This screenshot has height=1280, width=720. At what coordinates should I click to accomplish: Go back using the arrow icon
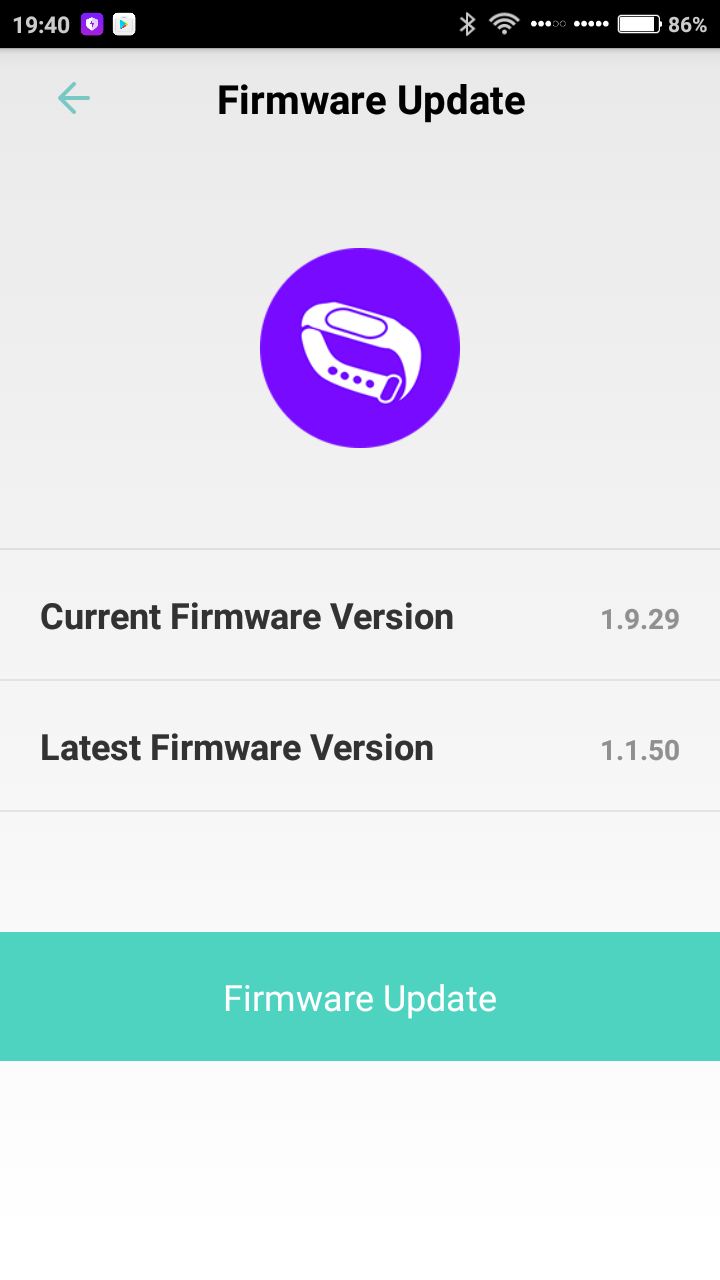tap(74, 99)
